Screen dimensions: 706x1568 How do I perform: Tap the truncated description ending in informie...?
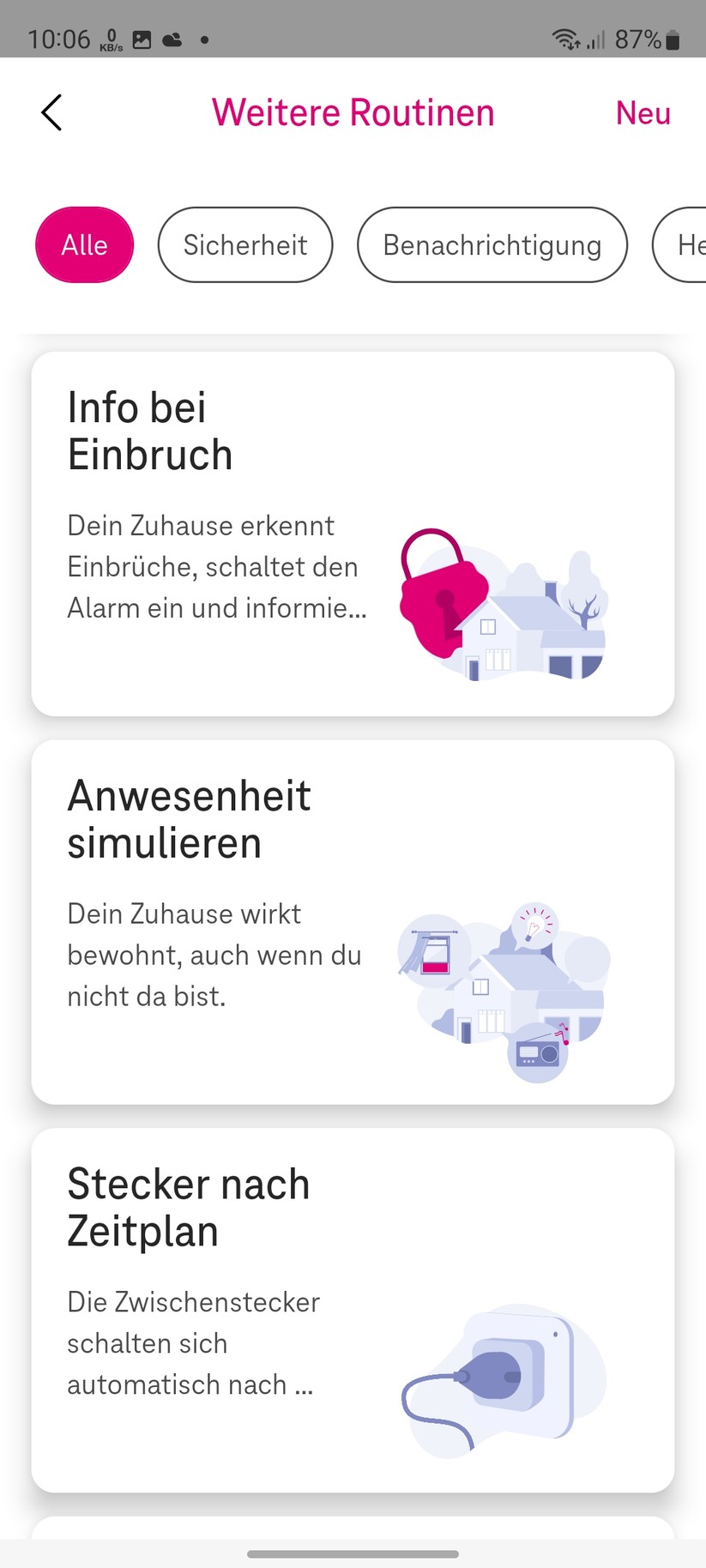pyautogui.click(x=217, y=566)
